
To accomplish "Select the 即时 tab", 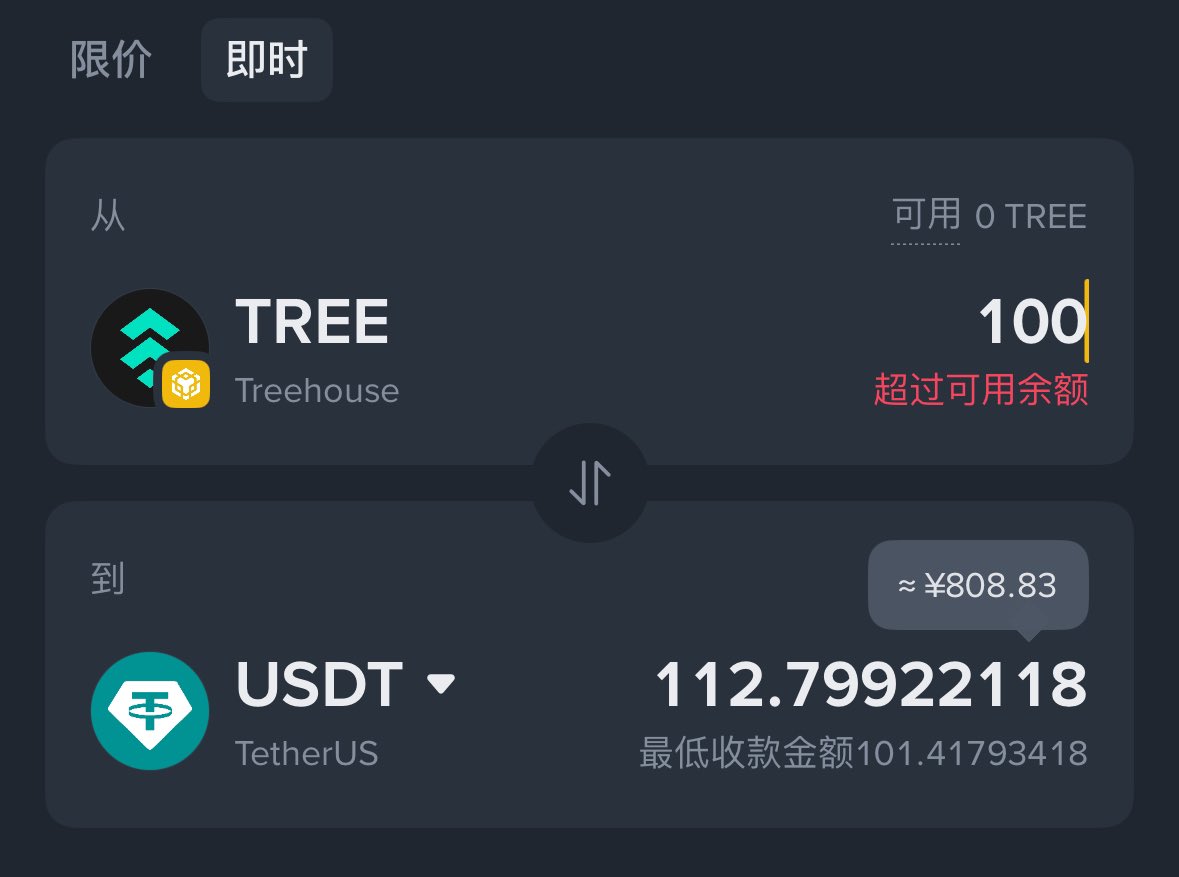I will tap(266, 60).
